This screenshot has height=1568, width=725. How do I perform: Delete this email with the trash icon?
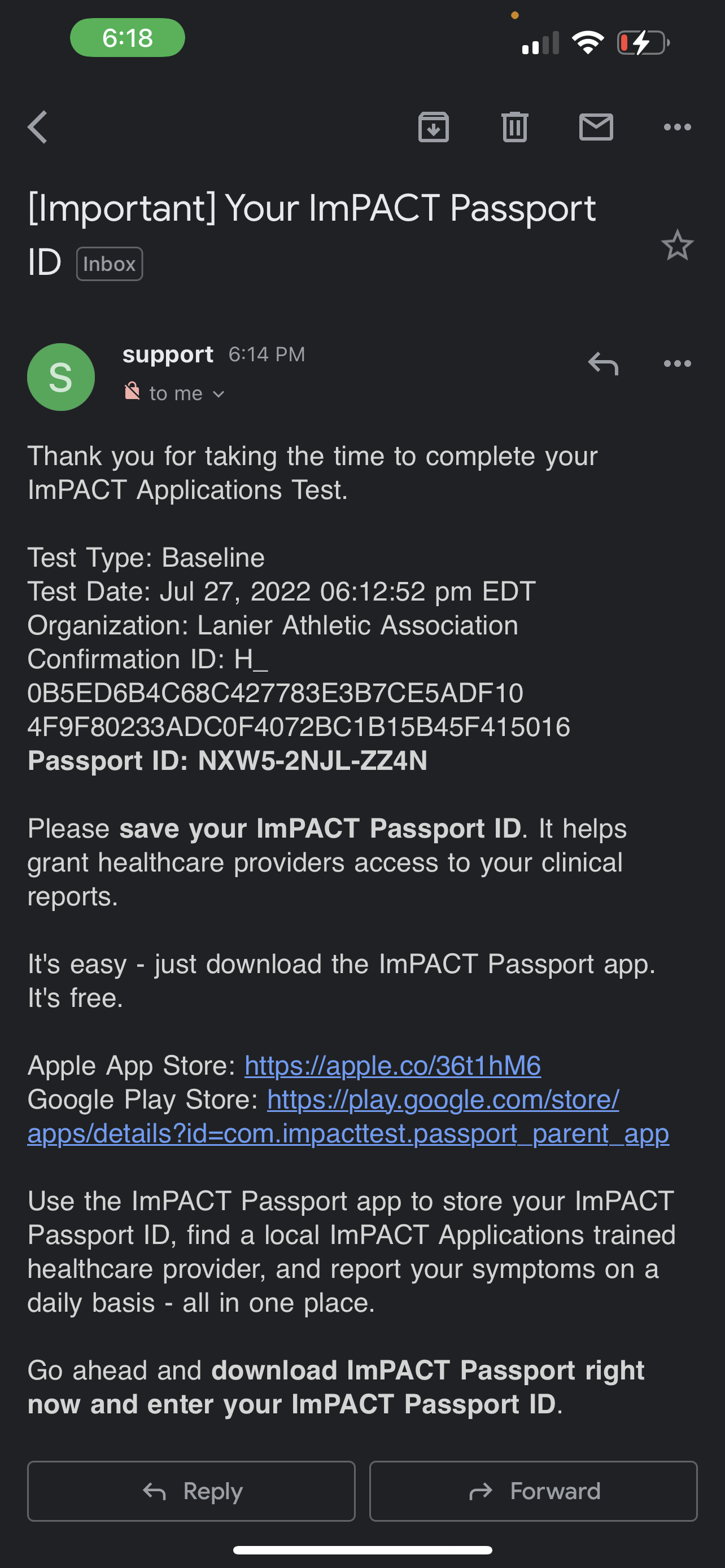coord(515,127)
